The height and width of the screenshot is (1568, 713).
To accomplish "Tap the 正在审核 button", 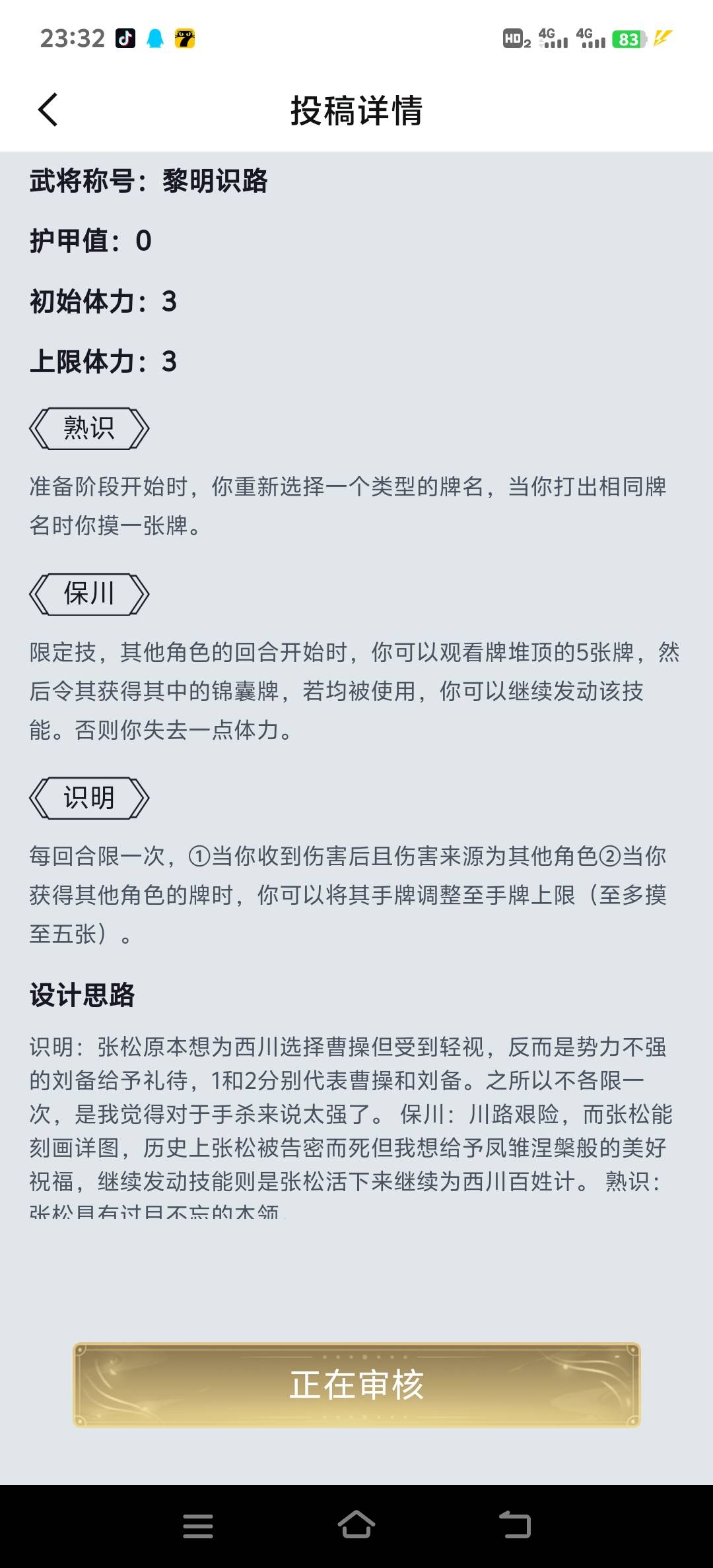I will pyautogui.click(x=356, y=1385).
